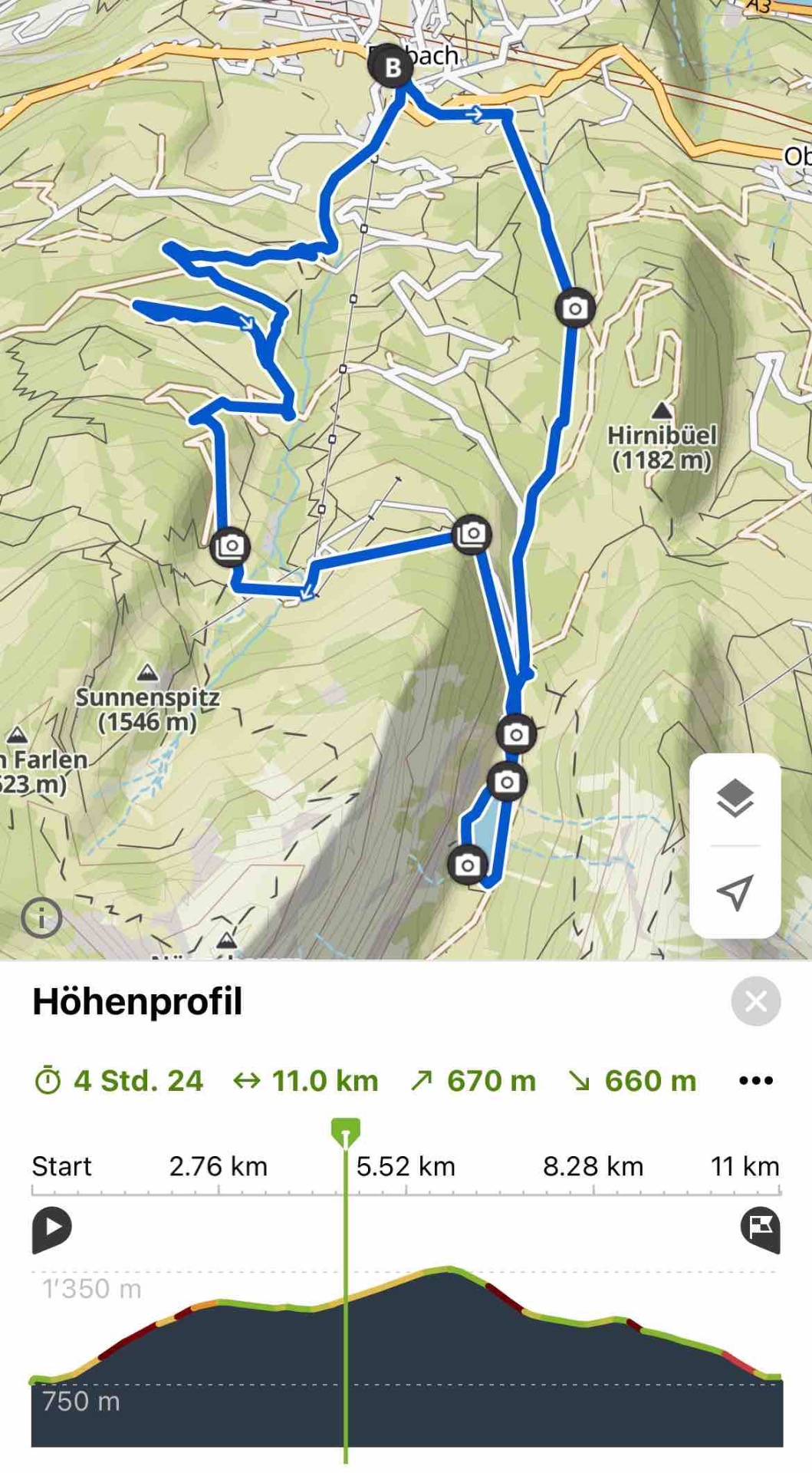Screen dimensions: 812x1473
Task: Open the map layers selector
Action: [735, 799]
